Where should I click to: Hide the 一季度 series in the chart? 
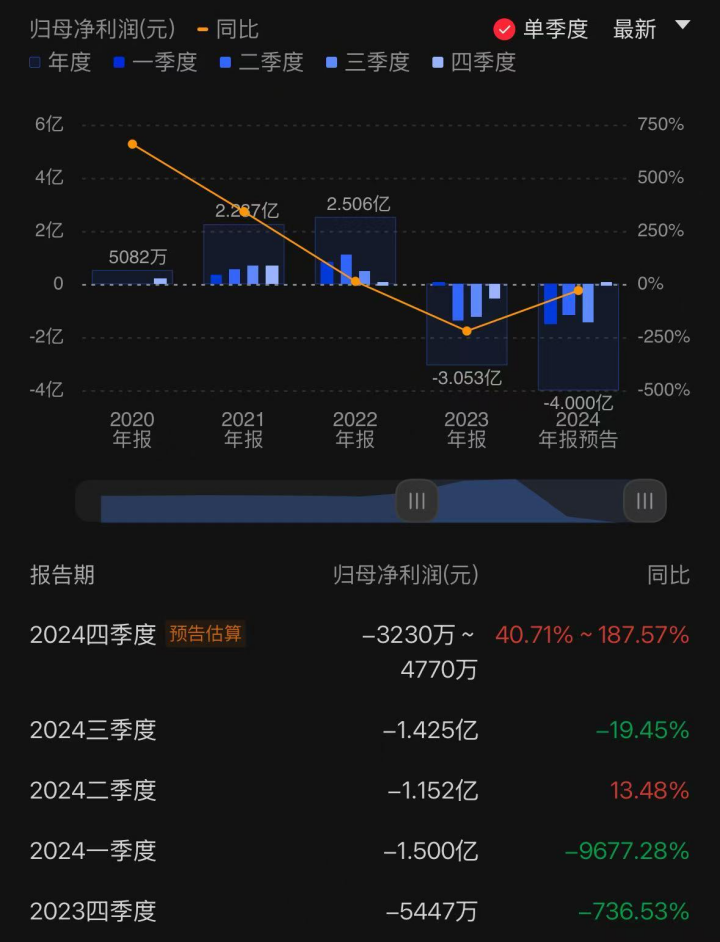pos(155,63)
